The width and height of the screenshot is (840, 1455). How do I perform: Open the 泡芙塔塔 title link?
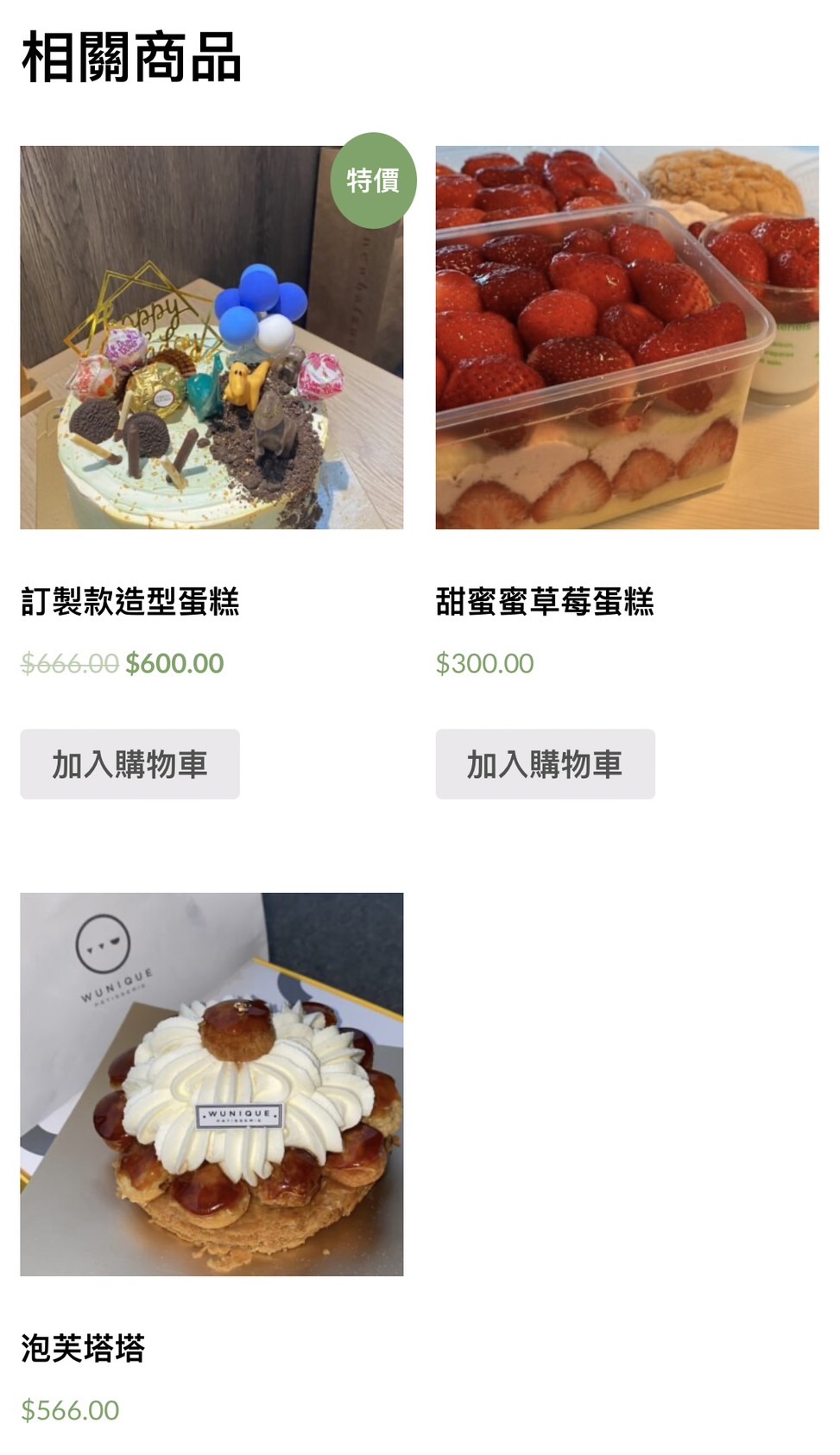pos(83,1348)
